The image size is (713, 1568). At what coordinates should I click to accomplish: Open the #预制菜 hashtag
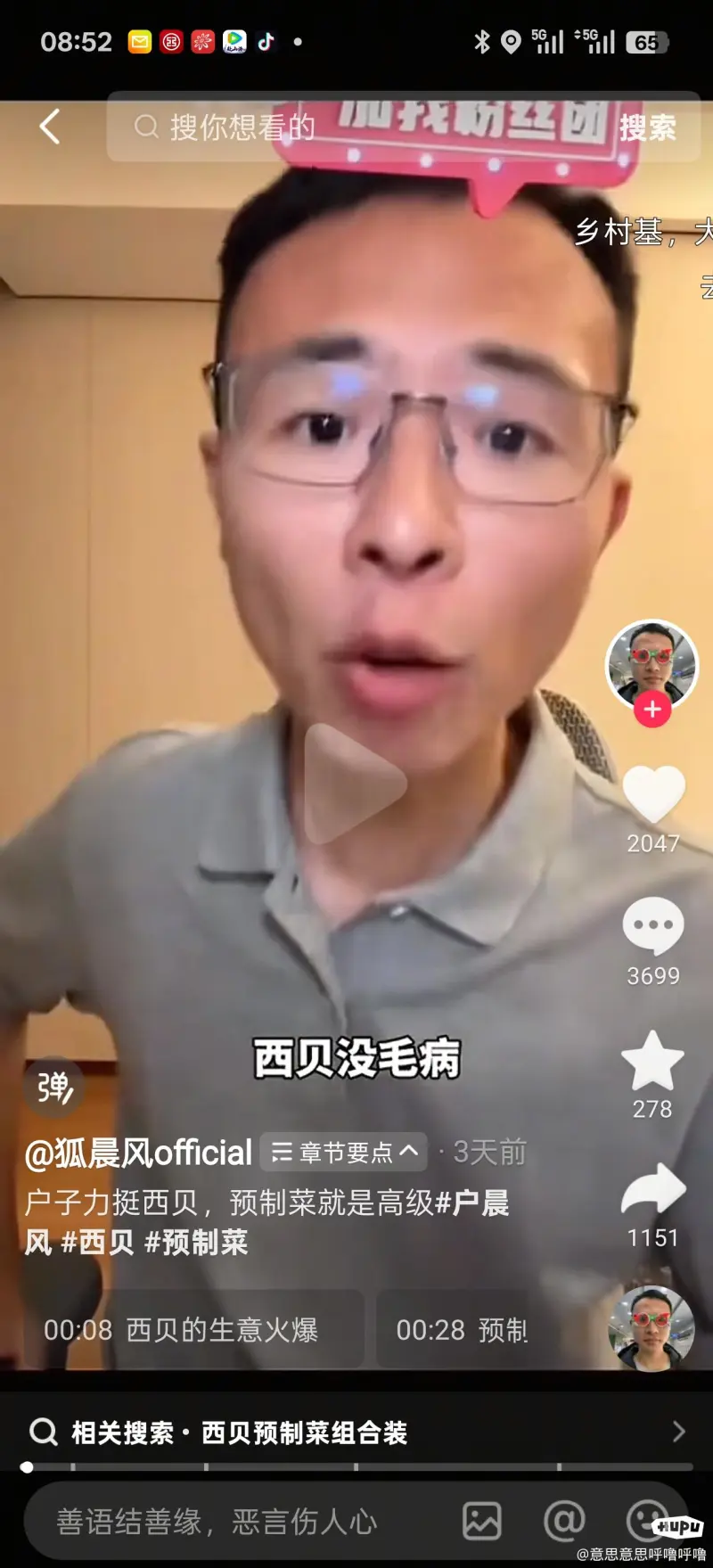pos(196,1242)
